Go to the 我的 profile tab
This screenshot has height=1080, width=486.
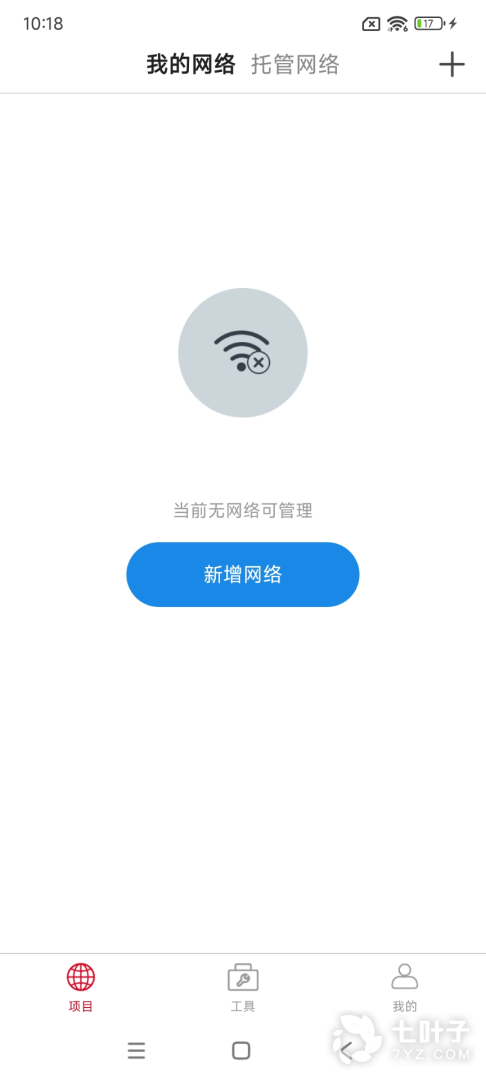(x=405, y=988)
